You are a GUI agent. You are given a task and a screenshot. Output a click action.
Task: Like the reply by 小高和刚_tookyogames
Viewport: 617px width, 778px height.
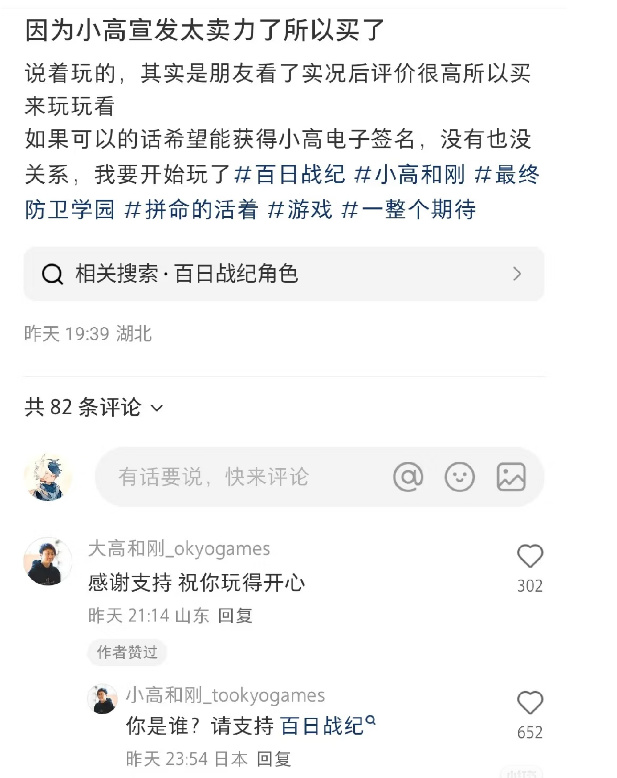coord(529,704)
